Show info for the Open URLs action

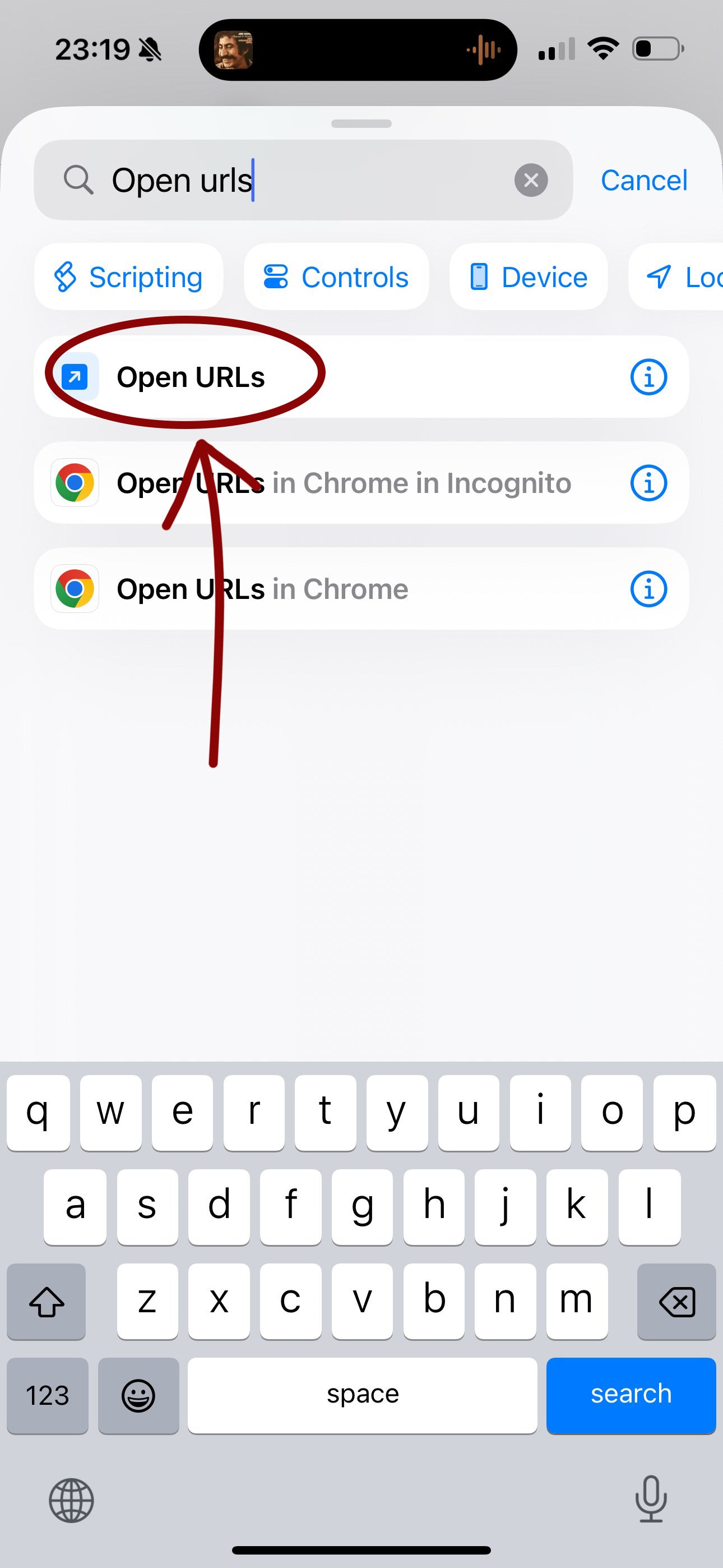tap(648, 377)
